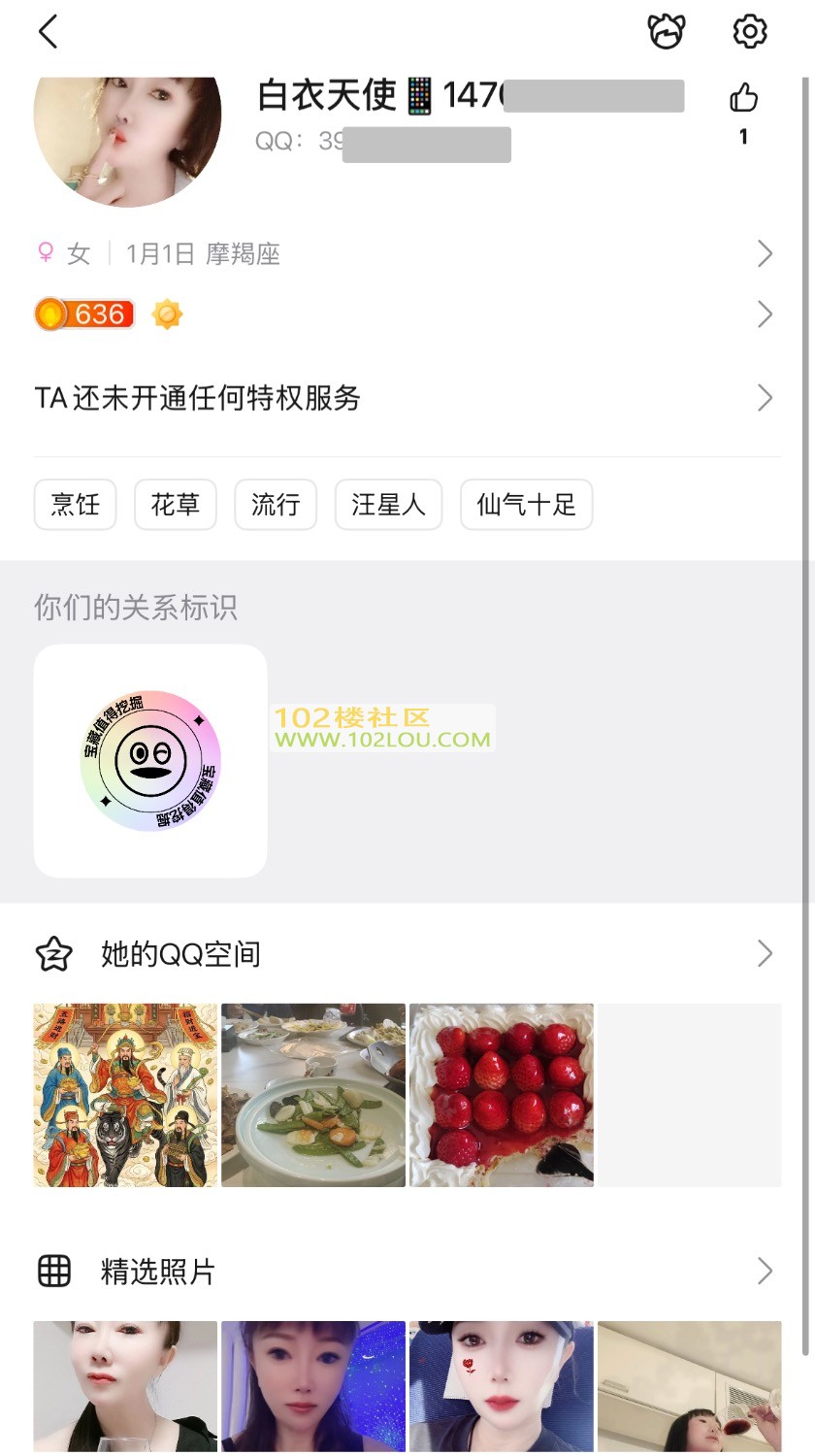Choose the 汪星人 tag chip
The width and height of the screenshot is (815, 1456).
[x=388, y=505]
